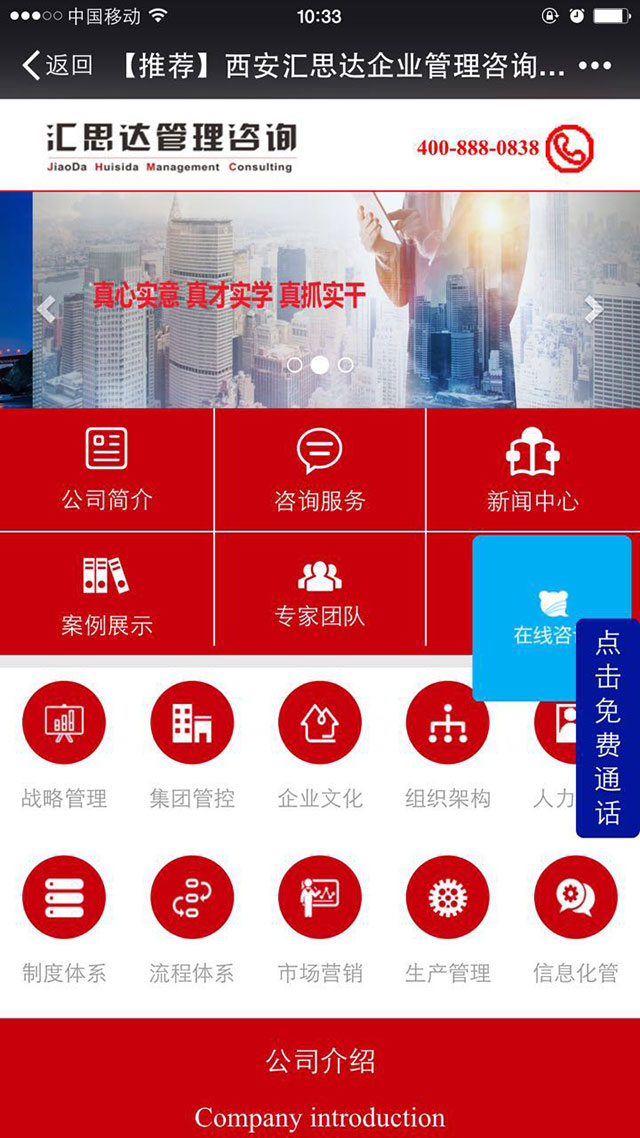The image size is (640, 1138).
Task: Tap 点击免费通话 side button
Action: click(x=608, y=727)
